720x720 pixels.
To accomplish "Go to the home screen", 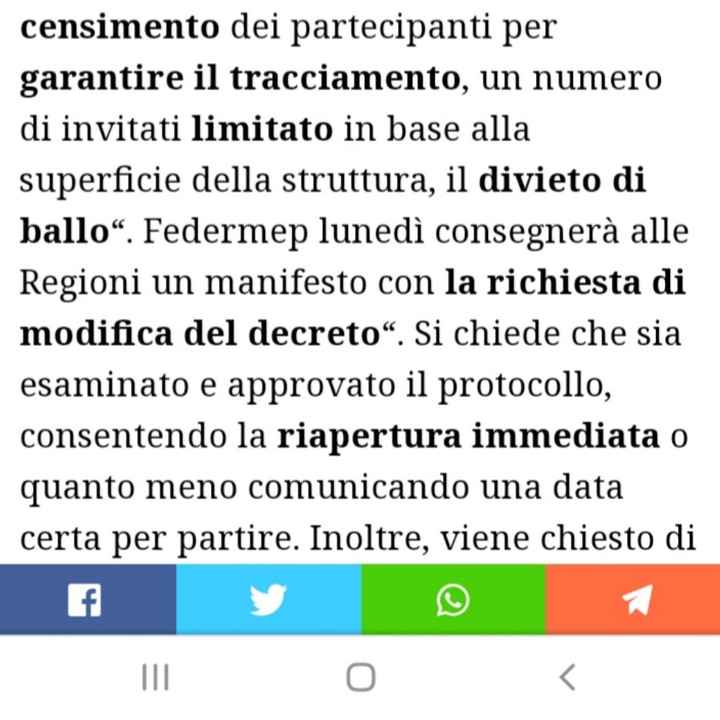I will pyautogui.click(x=360, y=678).
